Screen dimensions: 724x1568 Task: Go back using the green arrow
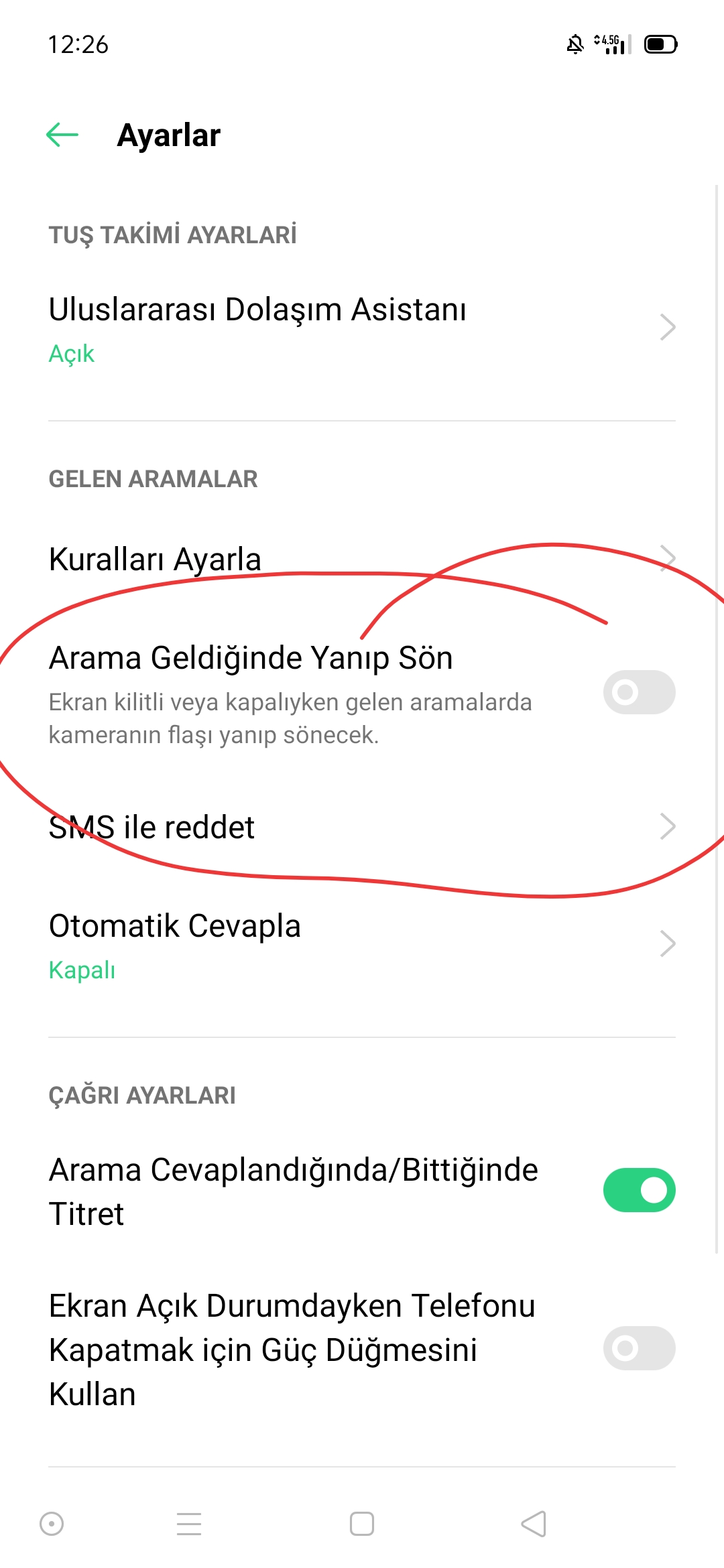(x=62, y=135)
